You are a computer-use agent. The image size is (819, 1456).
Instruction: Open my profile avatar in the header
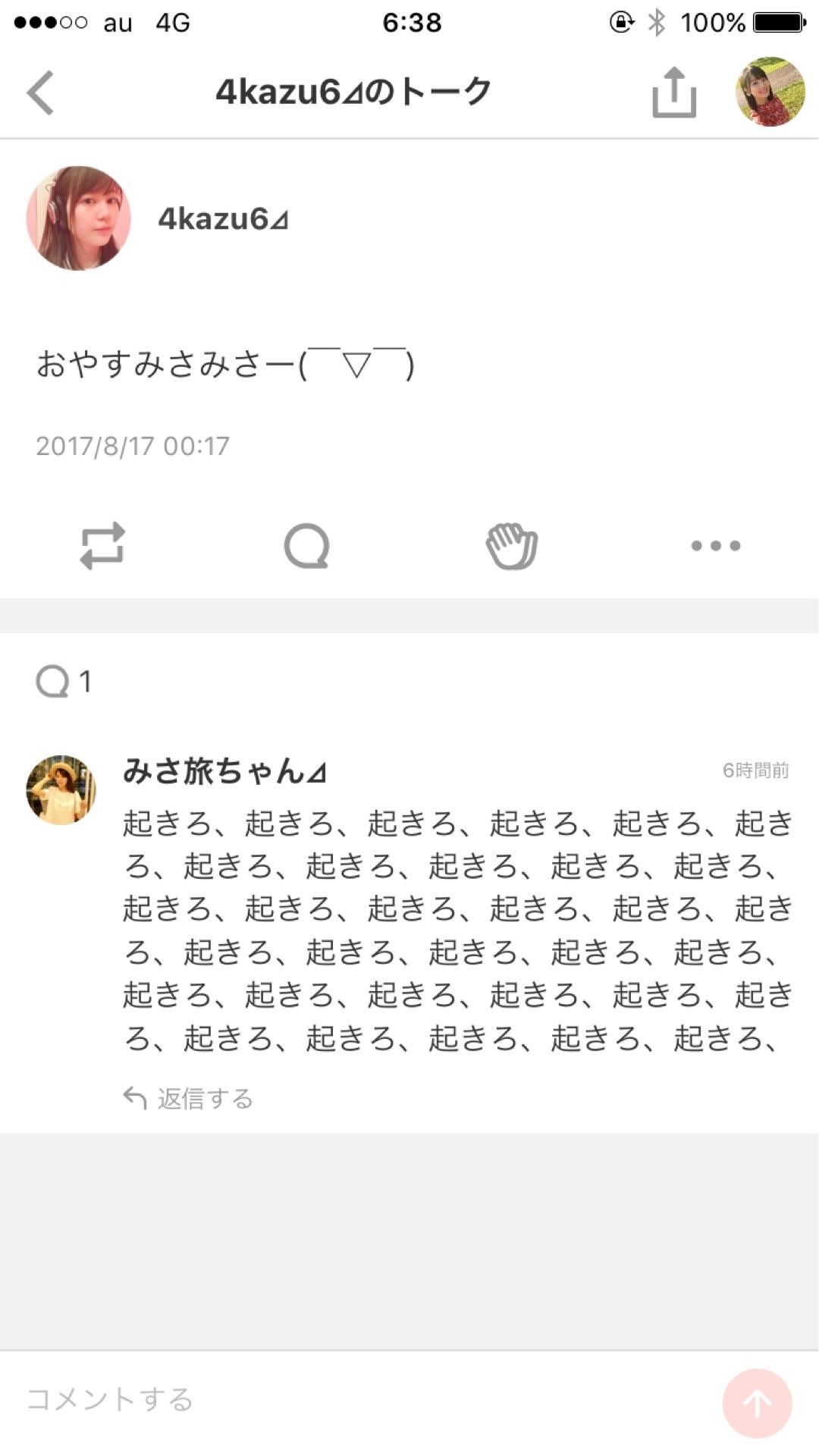(x=770, y=92)
